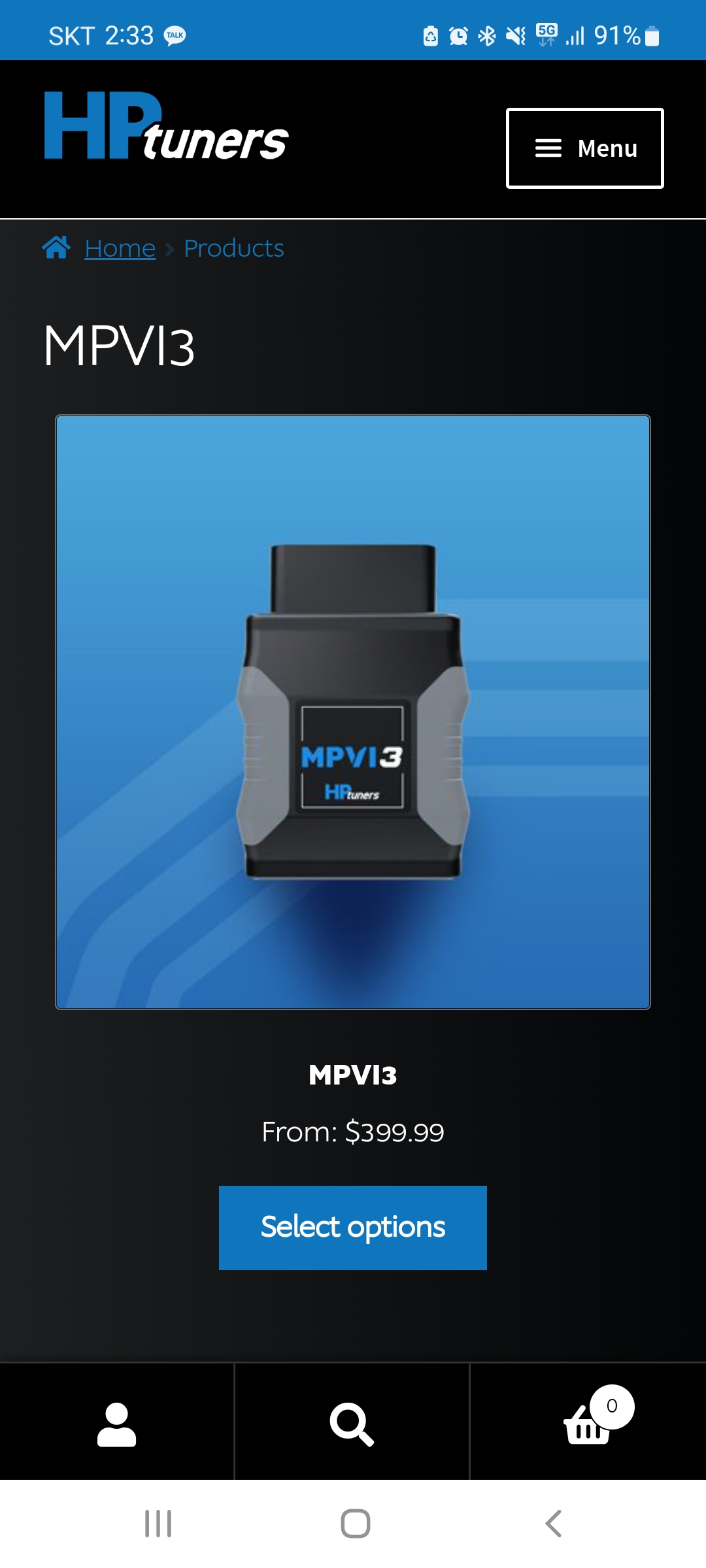Open the search magnifier
This screenshot has width=706, height=1568.
[x=352, y=1424]
